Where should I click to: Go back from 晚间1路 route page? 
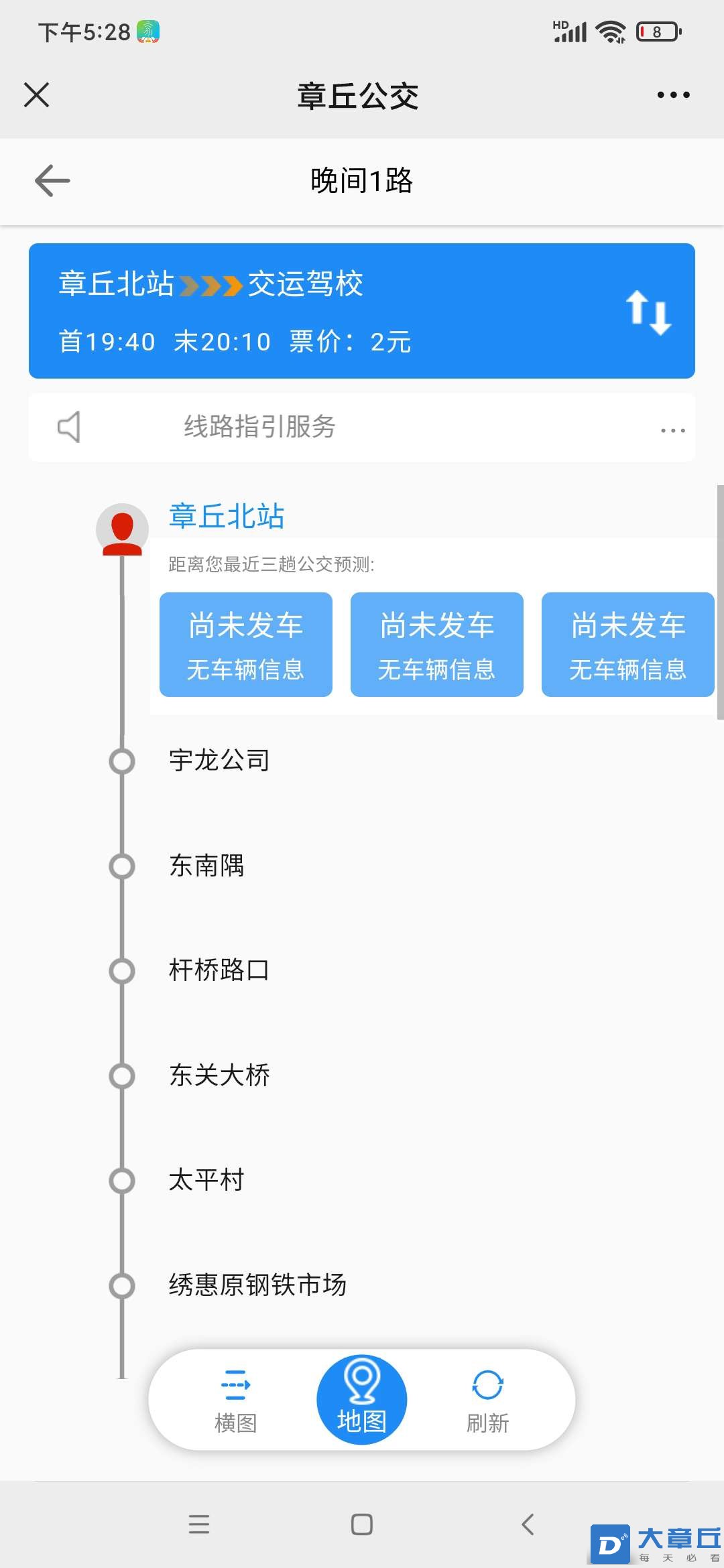click(x=52, y=181)
